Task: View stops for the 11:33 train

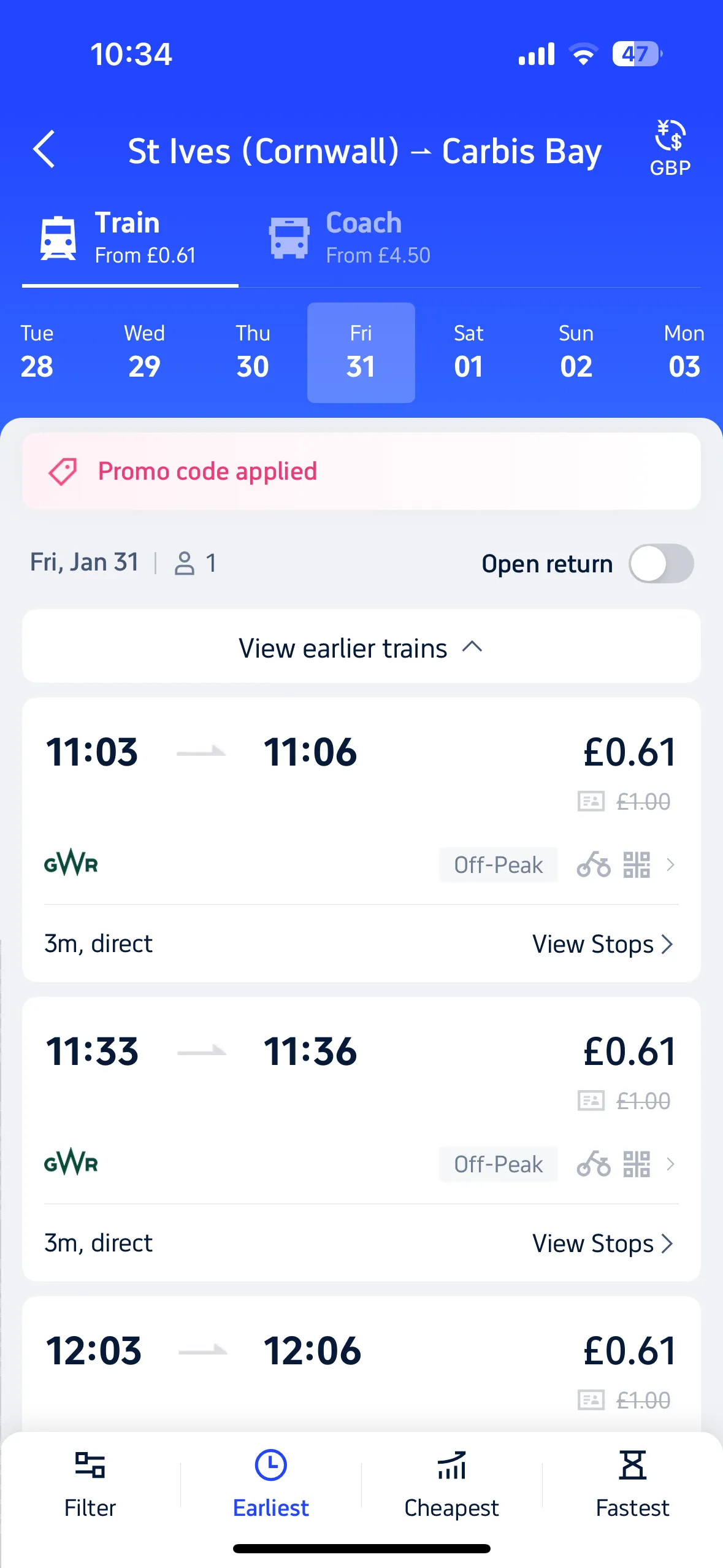Action: click(603, 1243)
